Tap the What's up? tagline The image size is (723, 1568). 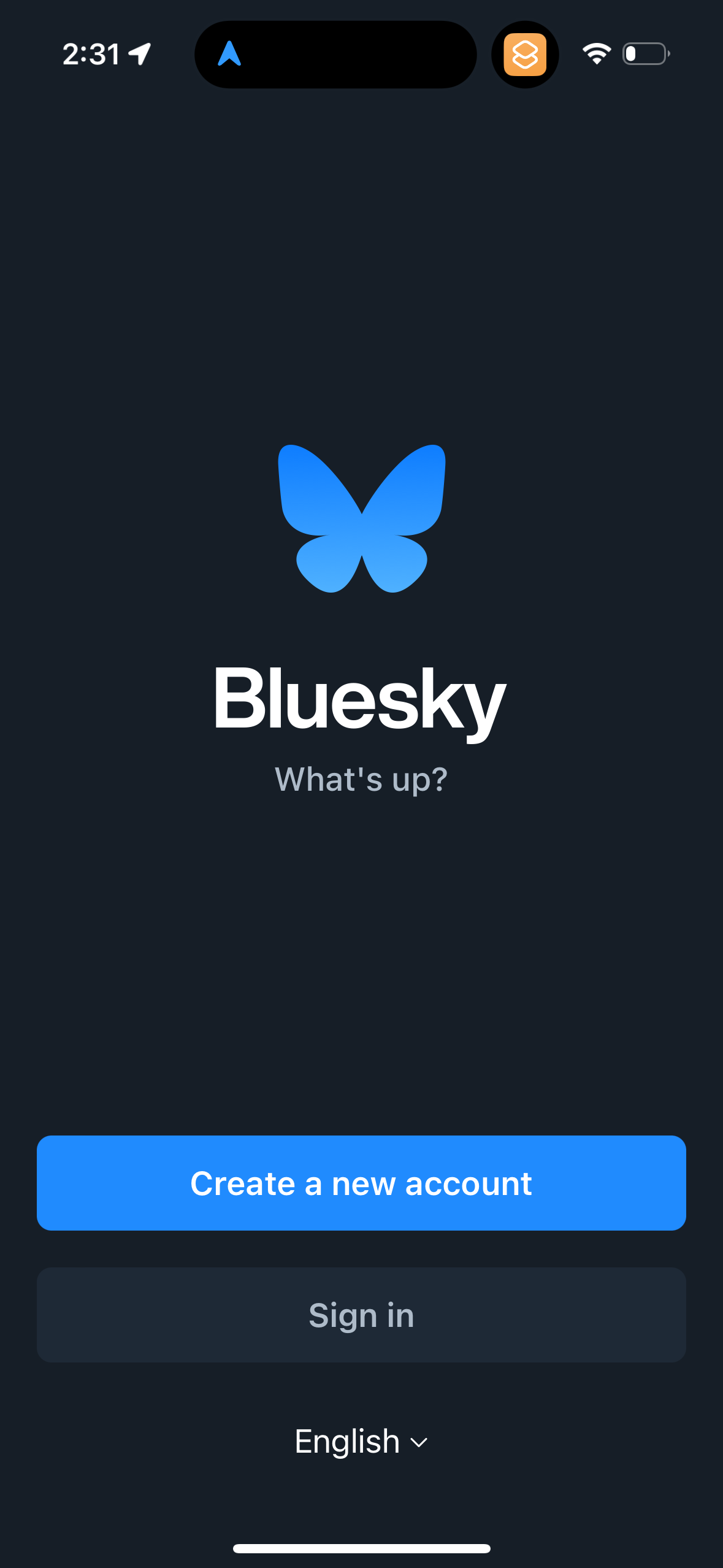point(361,779)
